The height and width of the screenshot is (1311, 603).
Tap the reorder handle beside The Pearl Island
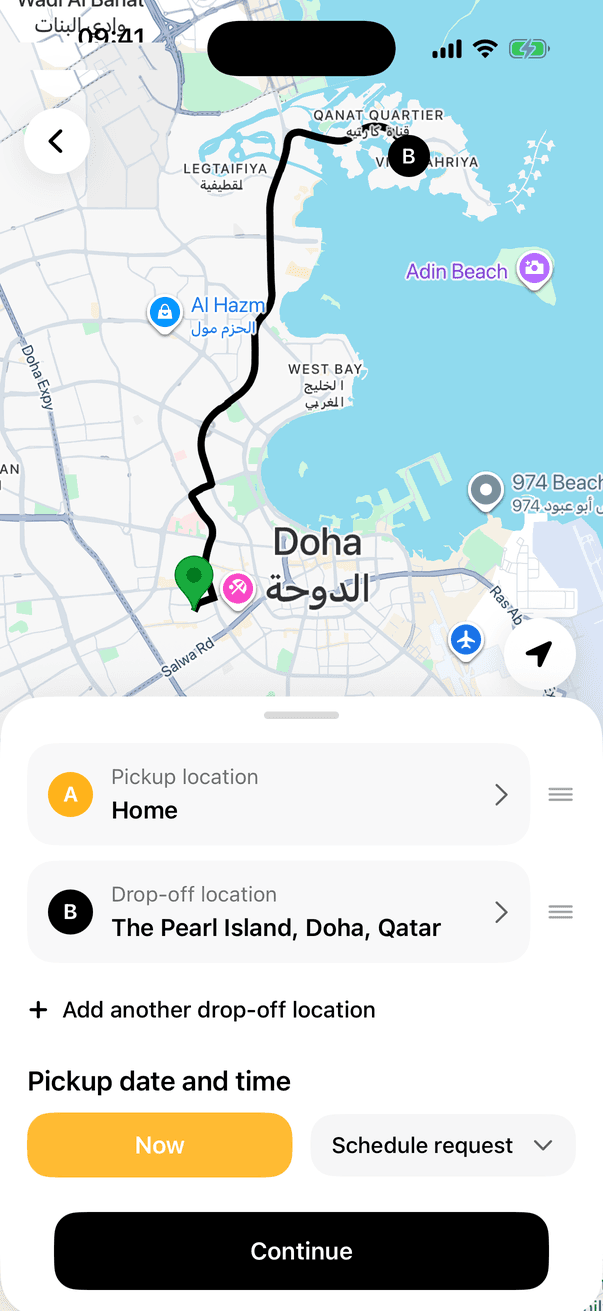(x=561, y=912)
